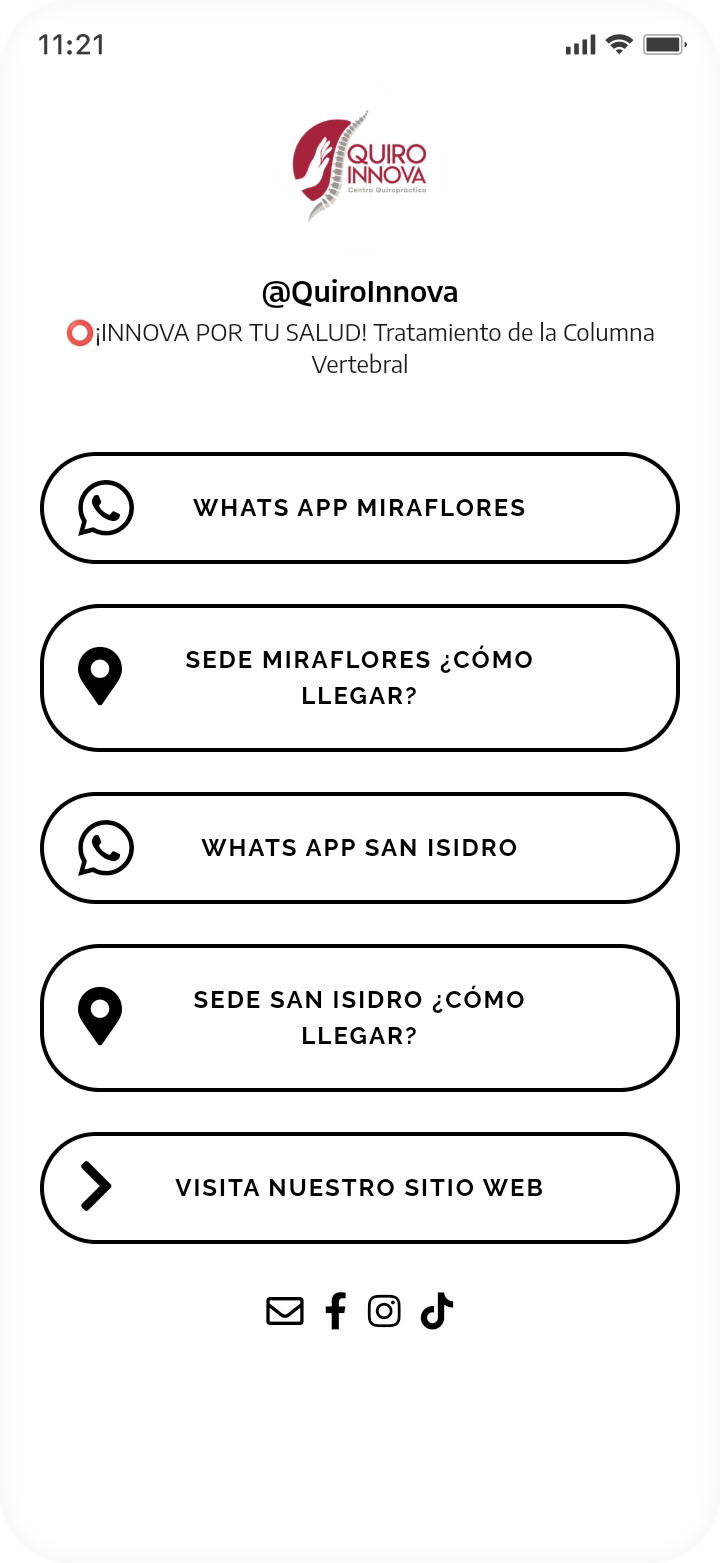720x1563 pixels.
Task: Click the location pin on Sede Miraflores button
Action: tap(99, 676)
